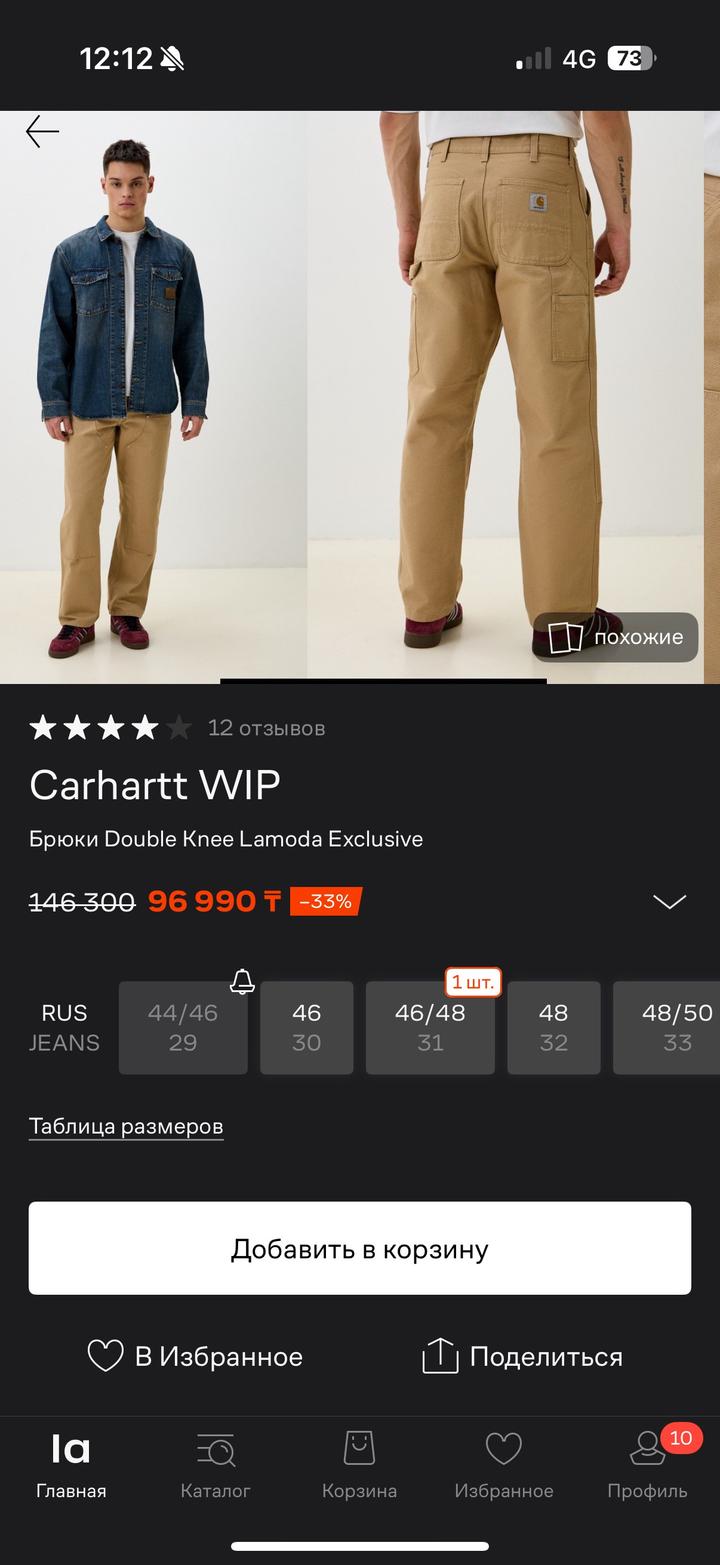
Task: Pick size 48 (32)
Action: coord(553,1027)
